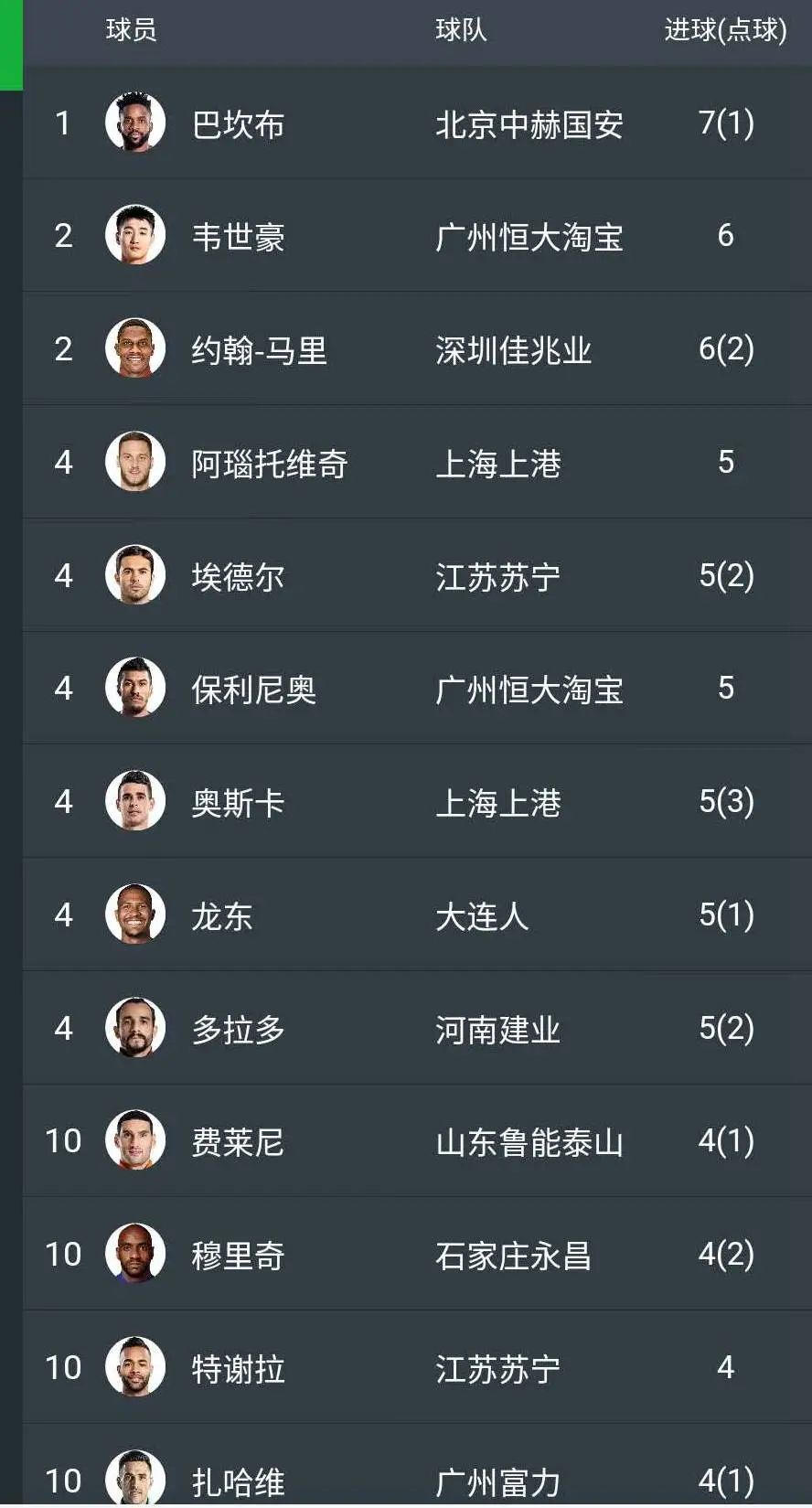The height and width of the screenshot is (1508, 812).
Task: Open player 巴坎布's row
Action: (x=238, y=123)
